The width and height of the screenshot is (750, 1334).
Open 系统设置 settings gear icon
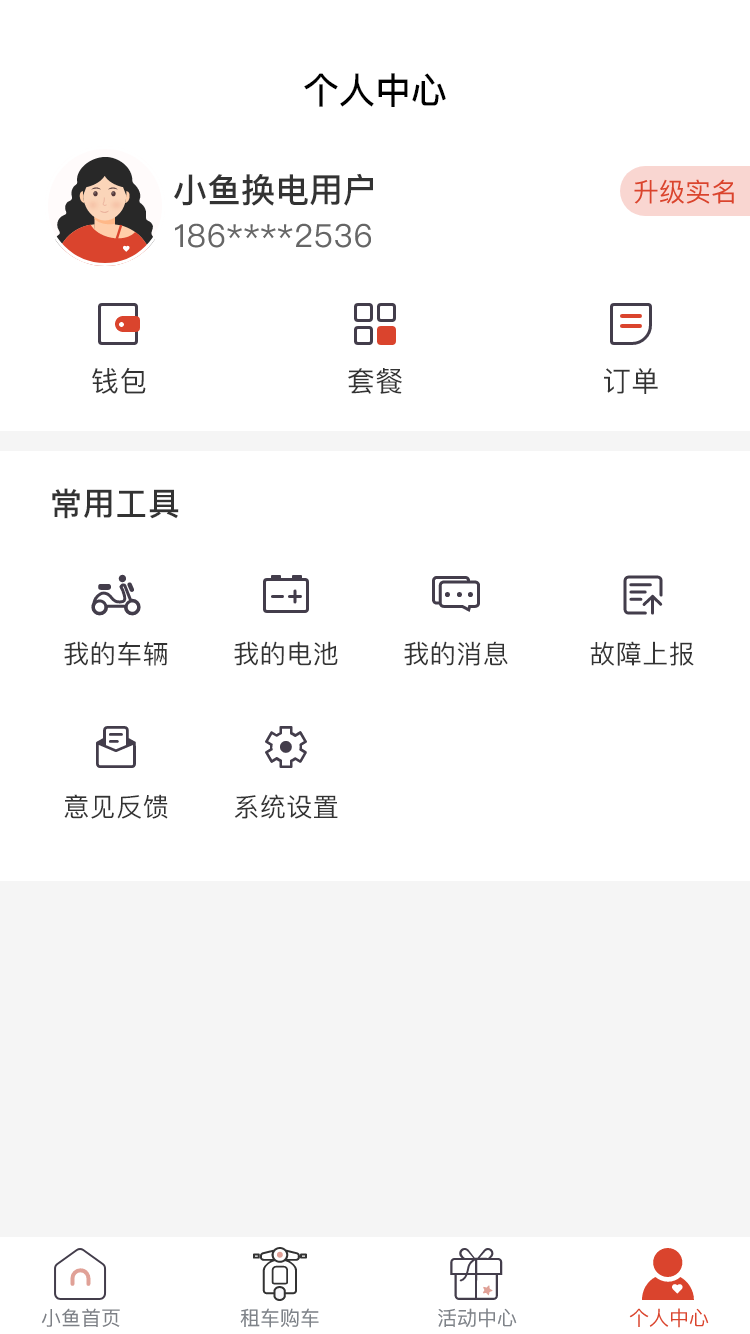(286, 746)
